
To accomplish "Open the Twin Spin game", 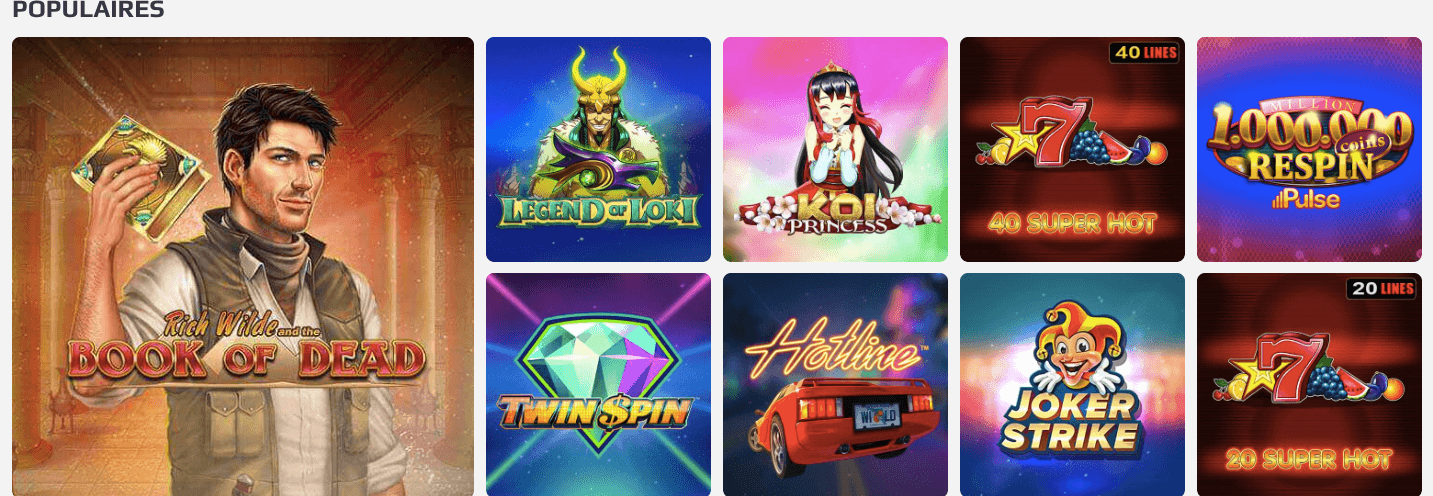I will pos(598,385).
